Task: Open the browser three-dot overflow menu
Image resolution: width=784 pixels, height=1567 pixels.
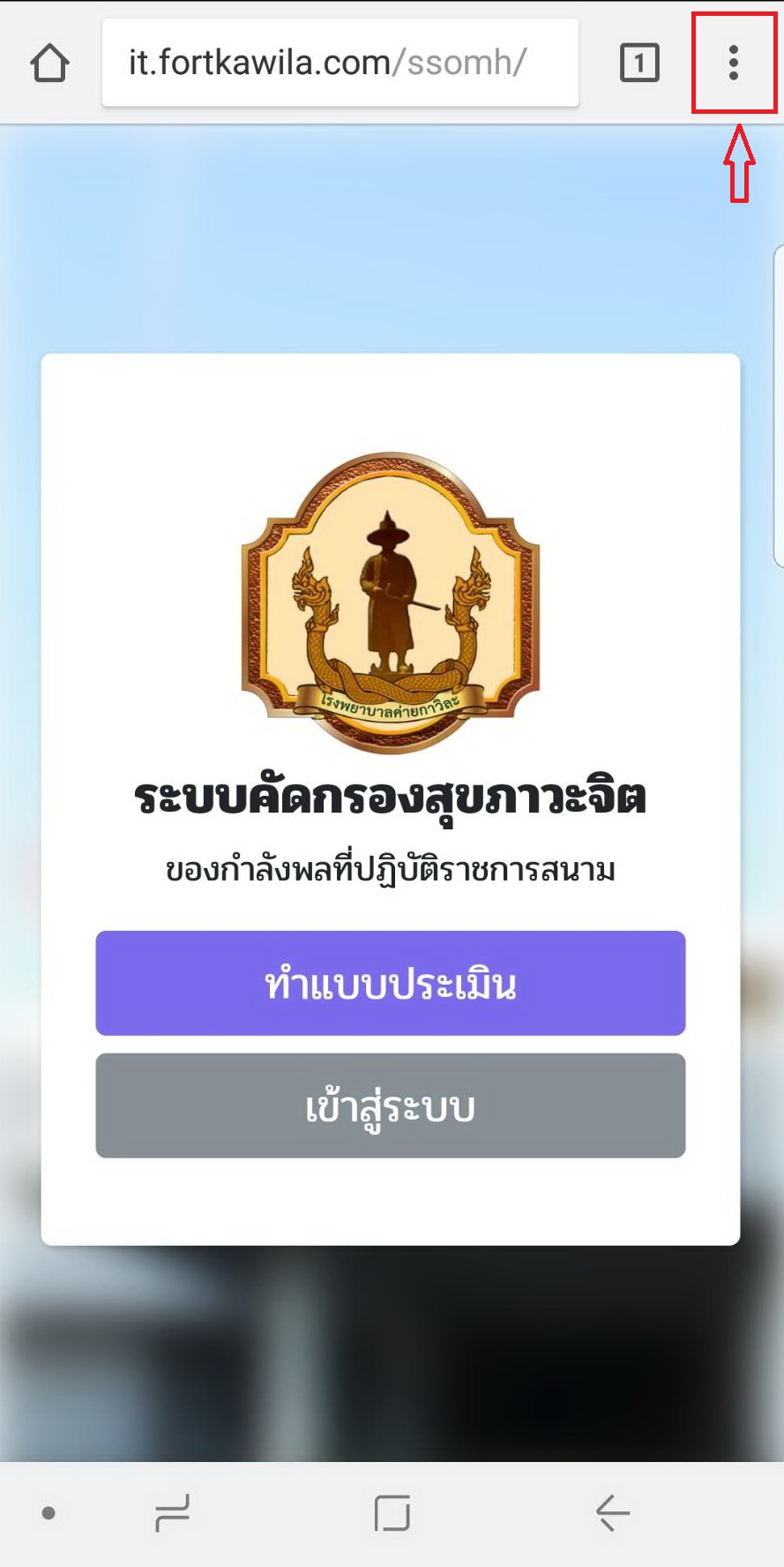Action: tap(733, 64)
